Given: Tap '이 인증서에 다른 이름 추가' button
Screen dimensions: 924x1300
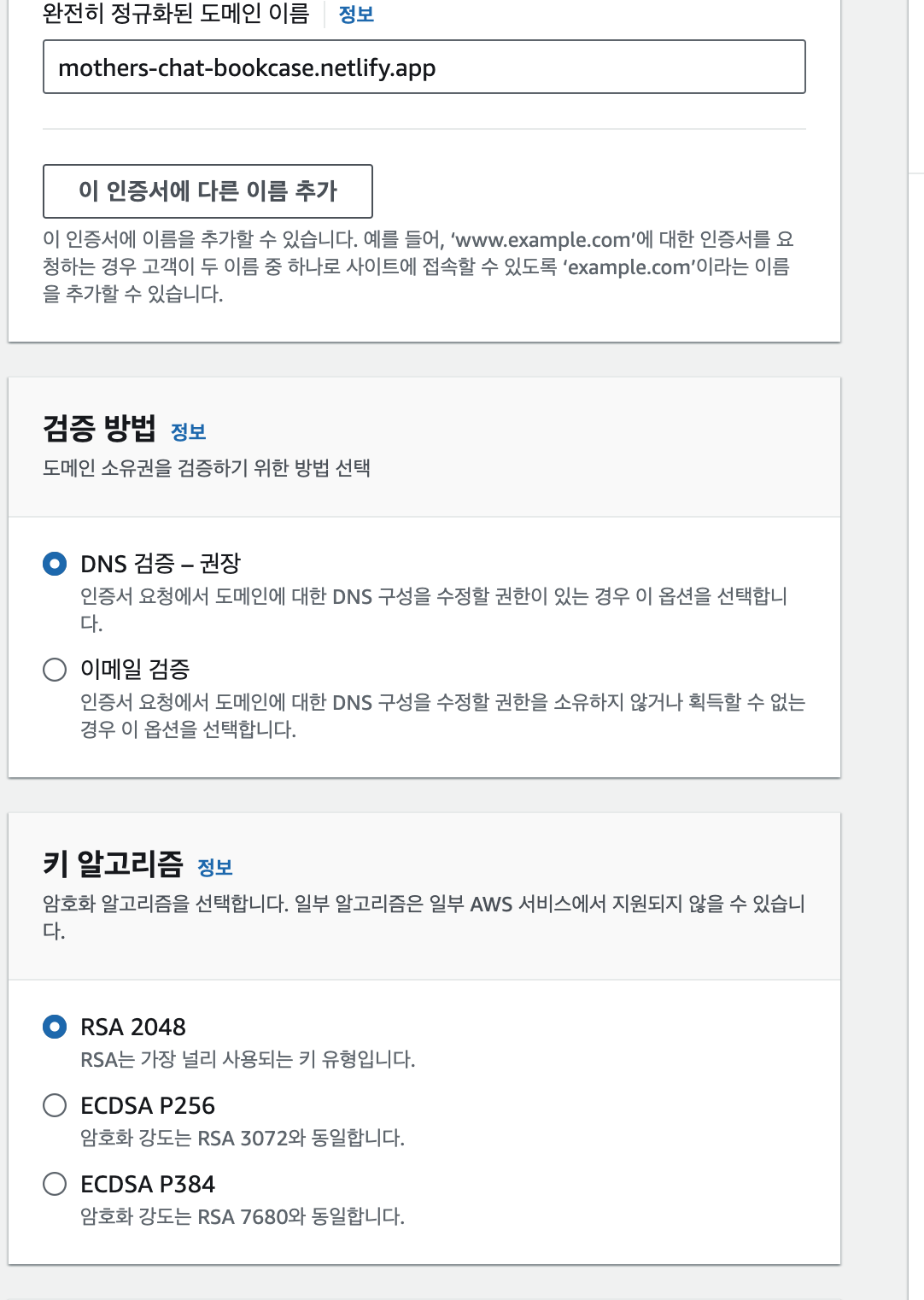Looking at the screenshot, I should click(208, 191).
